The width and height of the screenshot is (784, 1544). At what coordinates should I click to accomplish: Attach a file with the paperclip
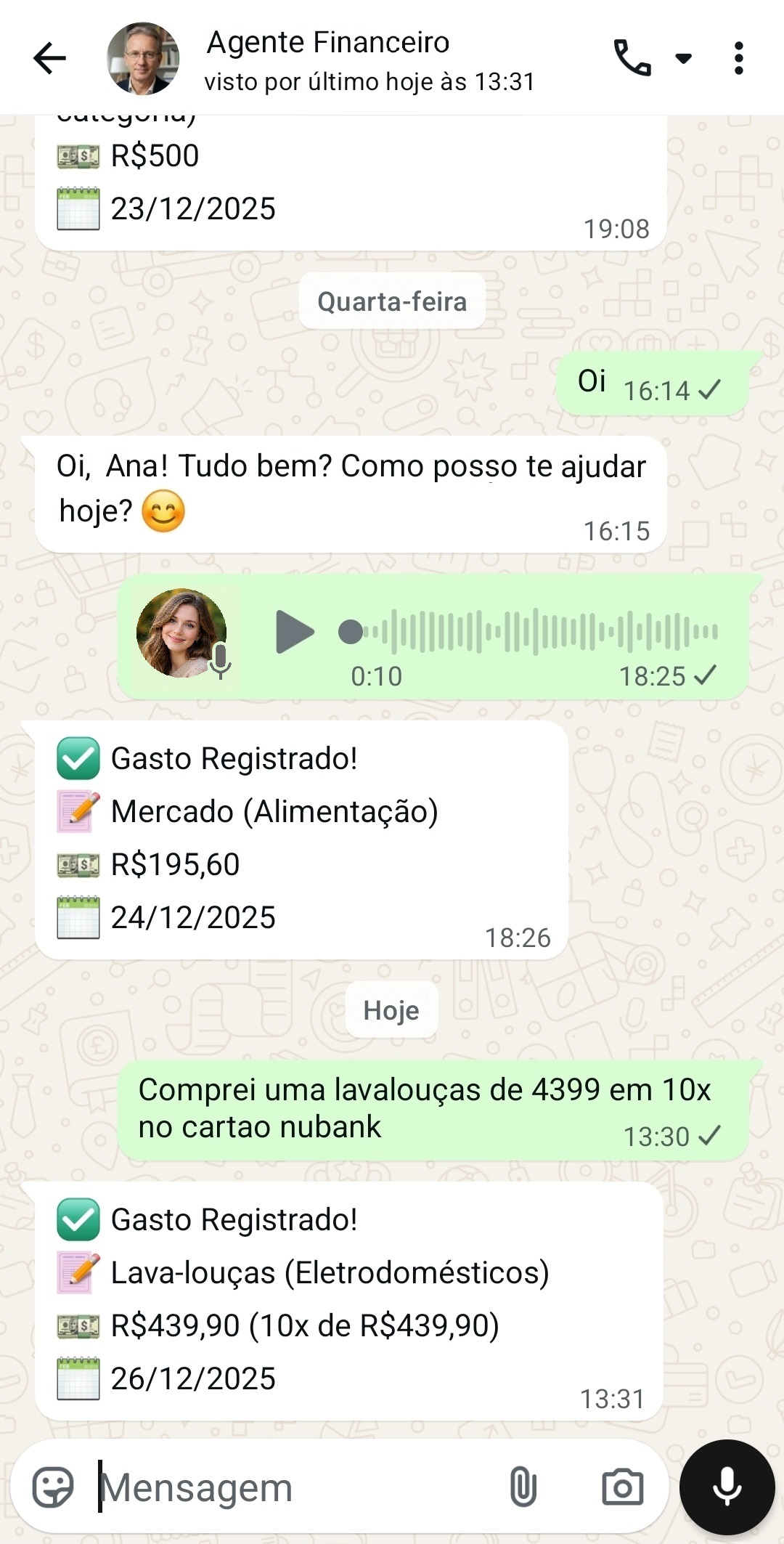pos(523,1487)
